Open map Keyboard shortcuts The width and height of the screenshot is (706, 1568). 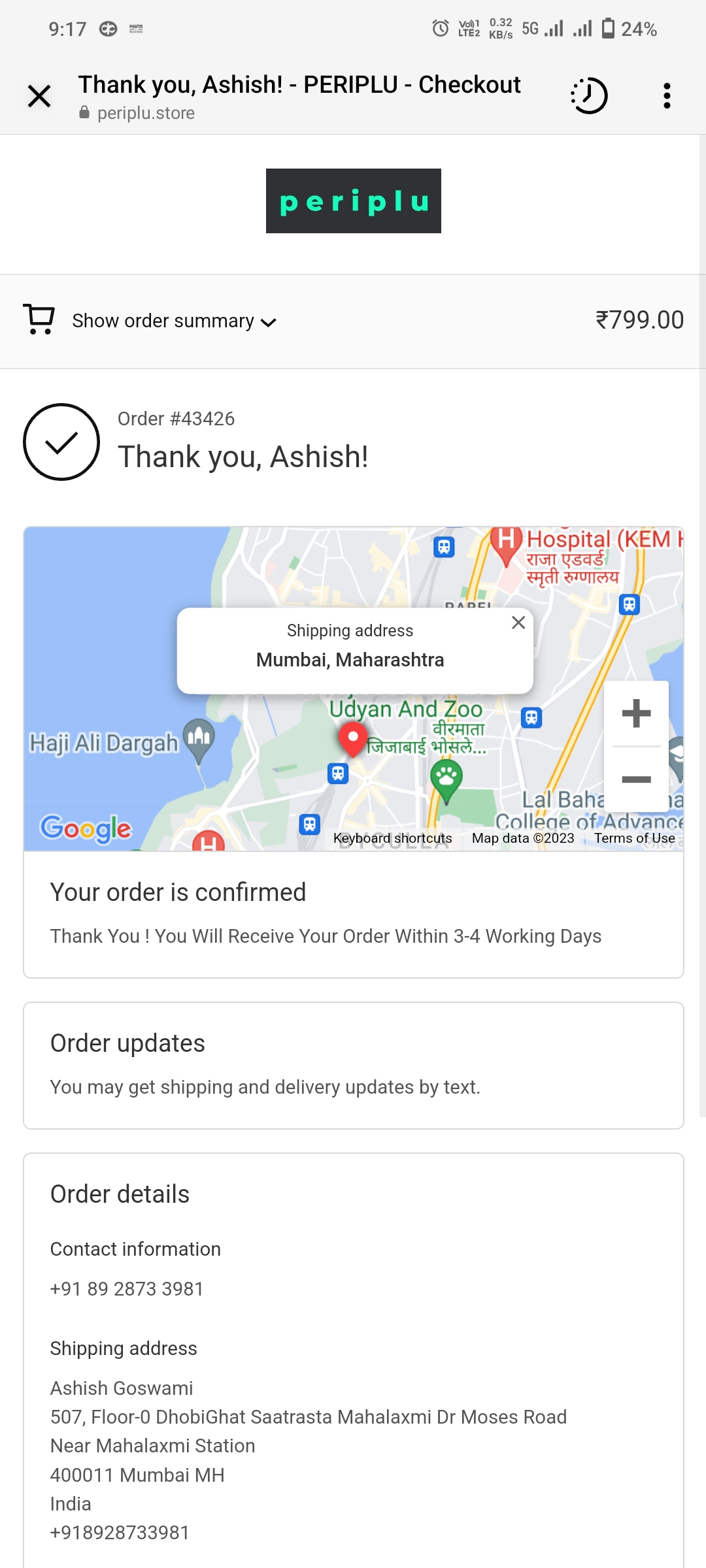click(x=392, y=838)
